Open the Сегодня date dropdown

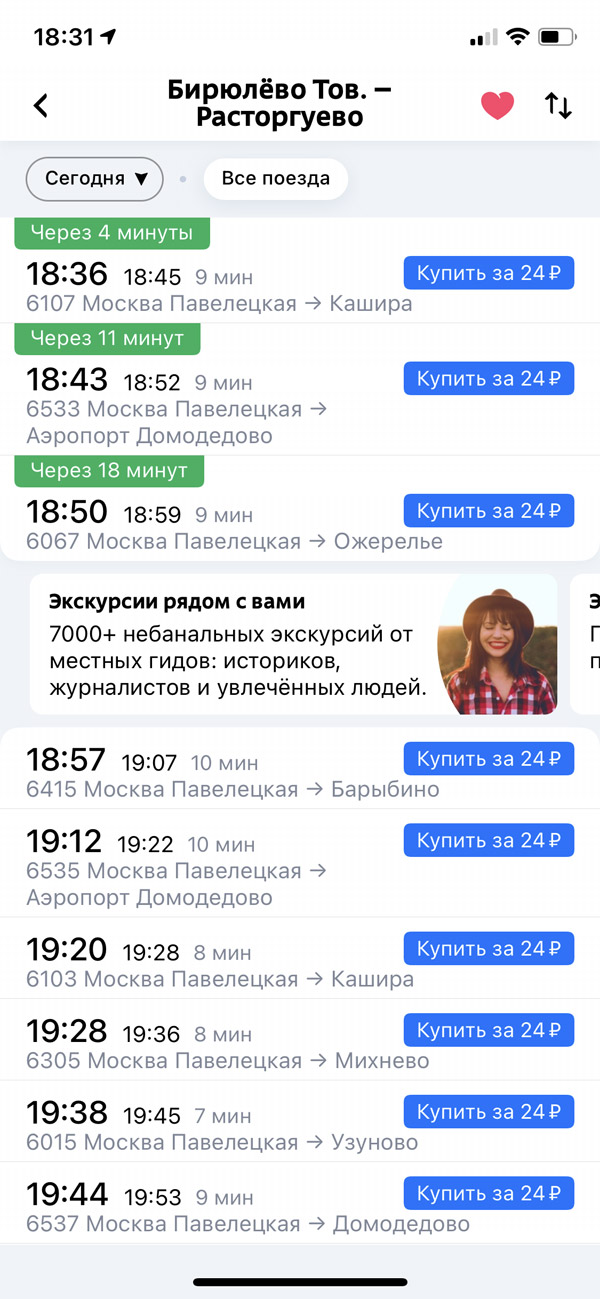click(x=94, y=179)
